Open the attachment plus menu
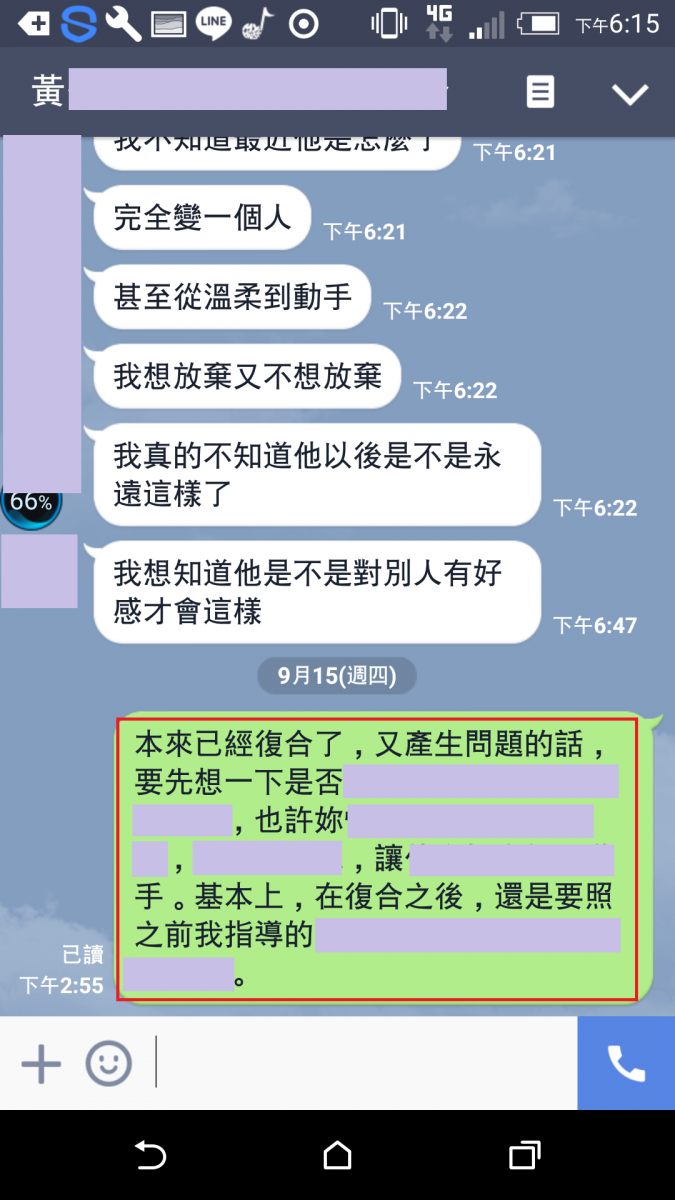This screenshot has height=1200, width=675. pyautogui.click(x=41, y=1064)
